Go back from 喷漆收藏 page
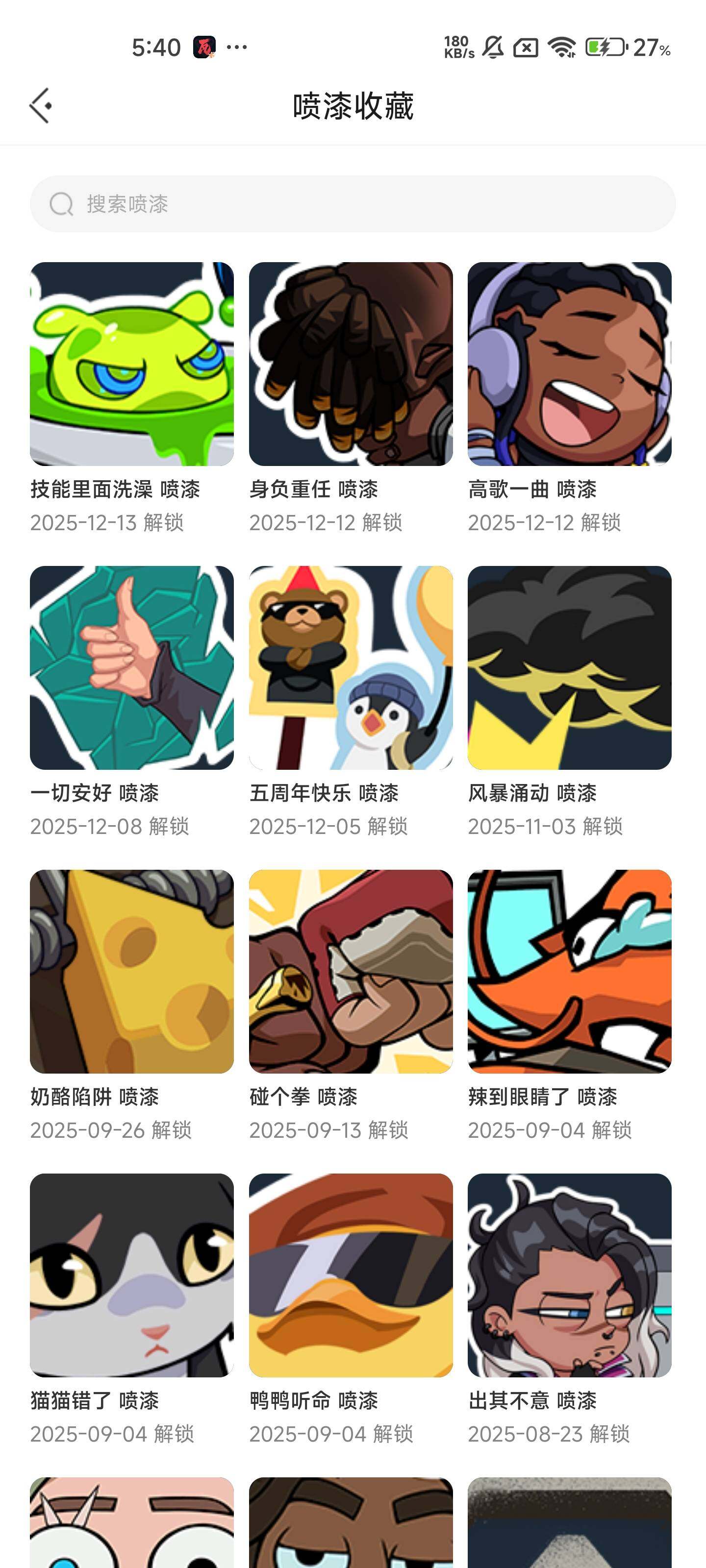The height and width of the screenshot is (1568, 706). click(41, 106)
